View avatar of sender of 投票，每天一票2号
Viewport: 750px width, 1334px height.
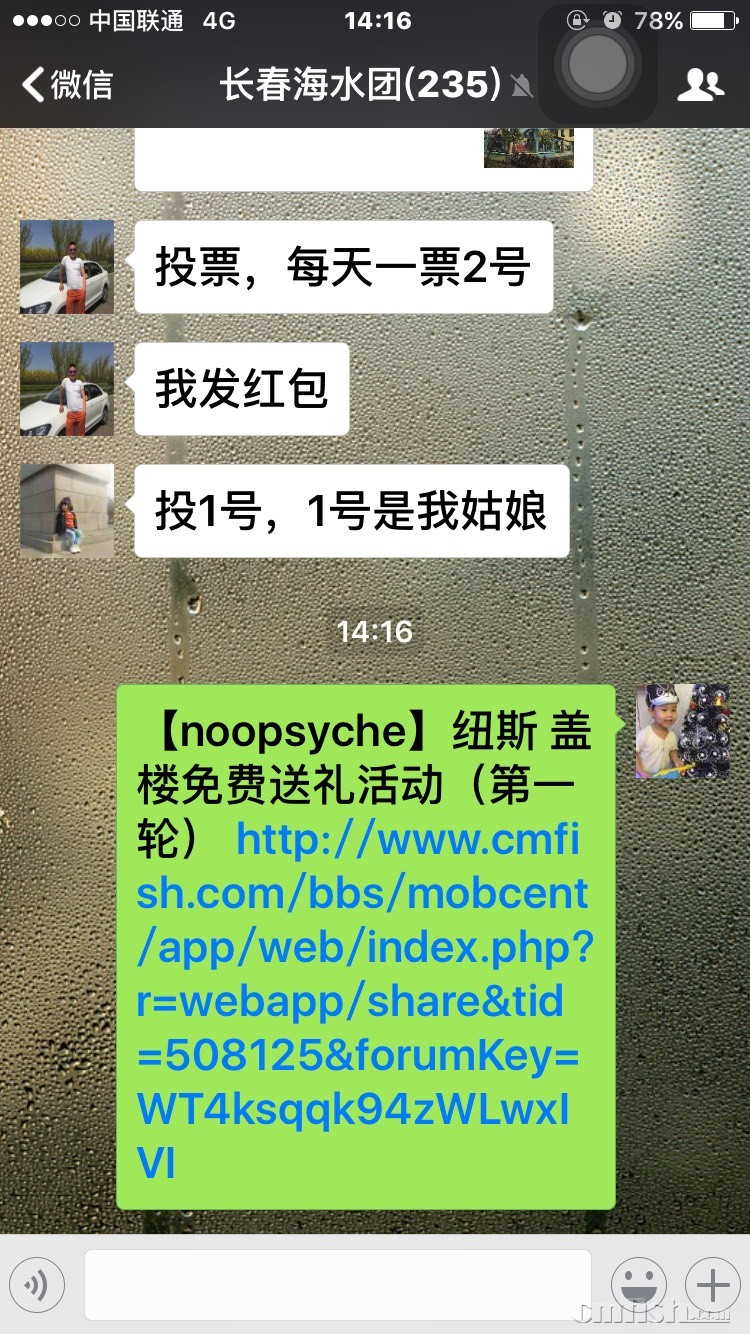[67, 267]
